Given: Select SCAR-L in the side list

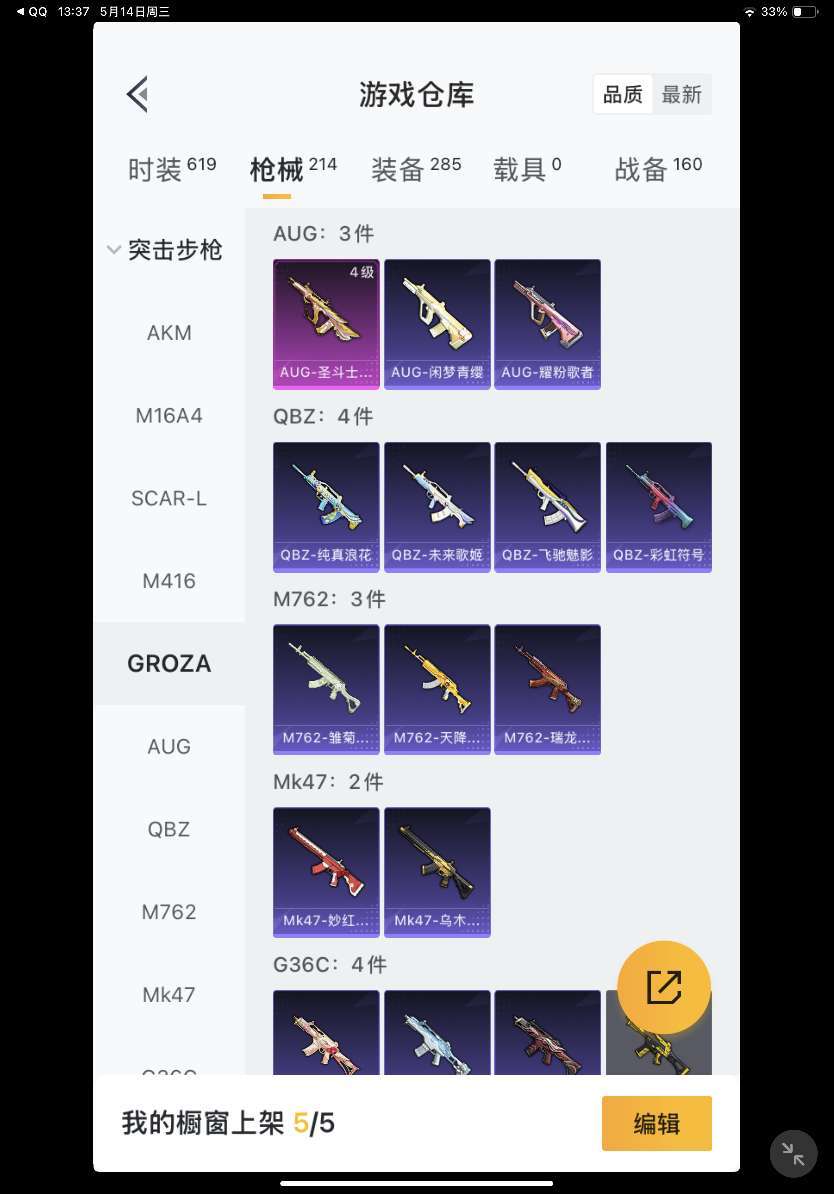Looking at the screenshot, I should tap(169, 498).
